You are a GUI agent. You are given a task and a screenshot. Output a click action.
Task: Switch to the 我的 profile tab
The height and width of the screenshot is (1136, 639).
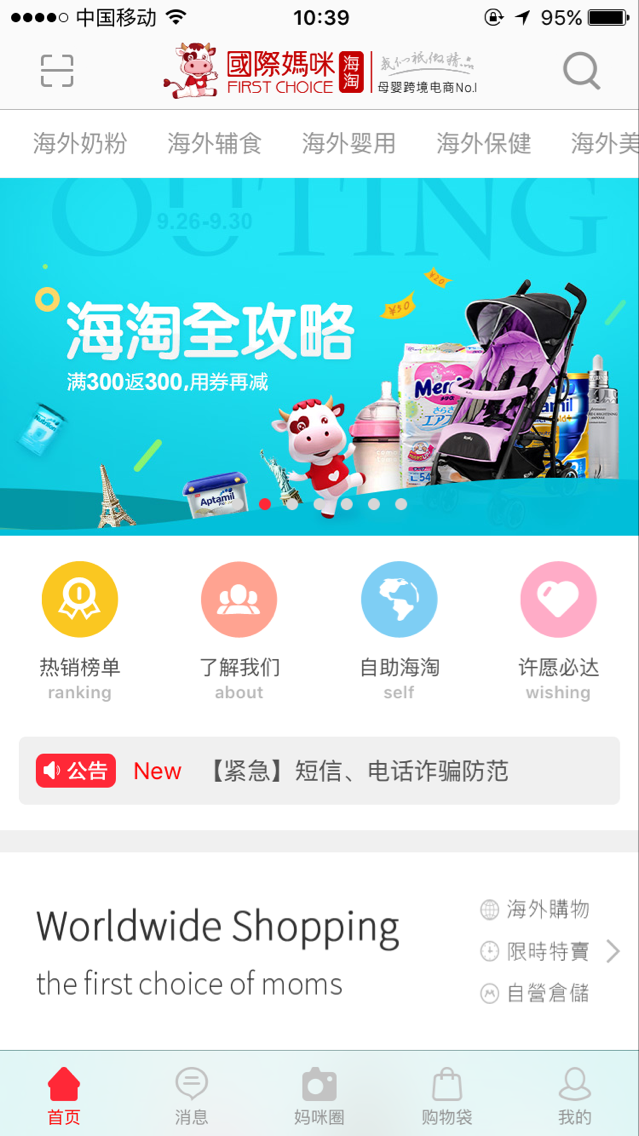(x=574, y=1094)
